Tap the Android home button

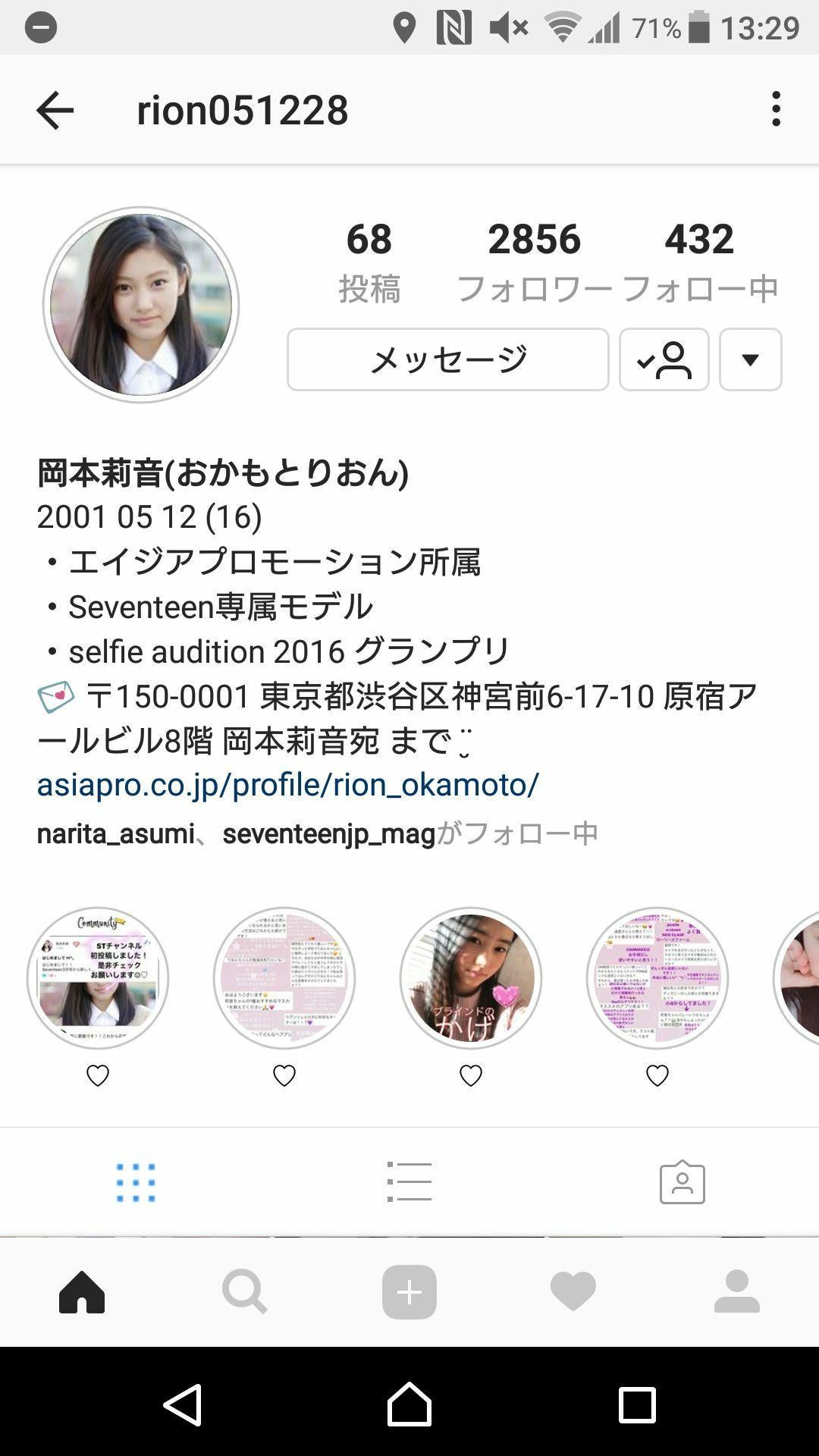point(409,1404)
